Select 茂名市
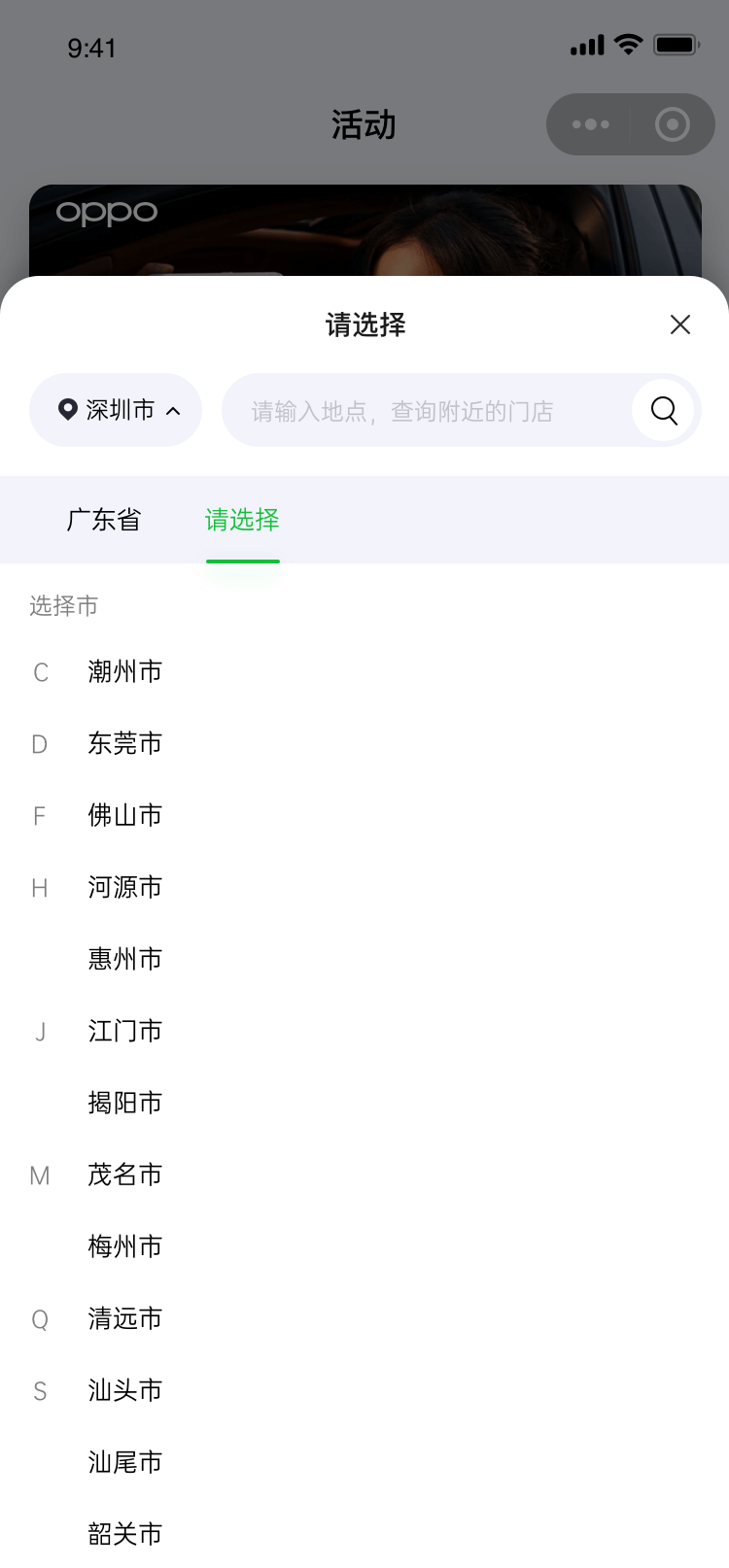The width and height of the screenshot is (729, 1568). [124, 1175]
